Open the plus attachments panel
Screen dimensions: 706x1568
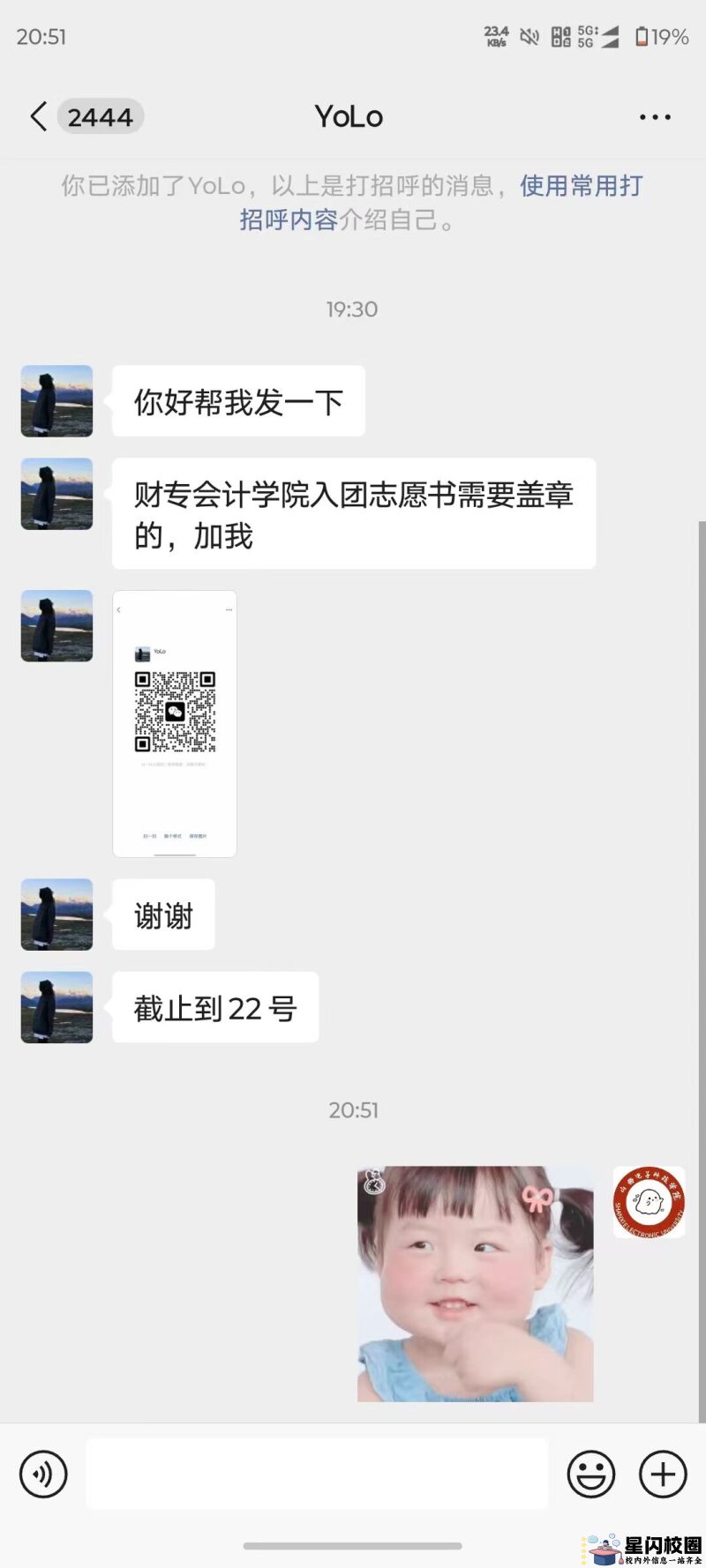click(x=663, y=1474)
